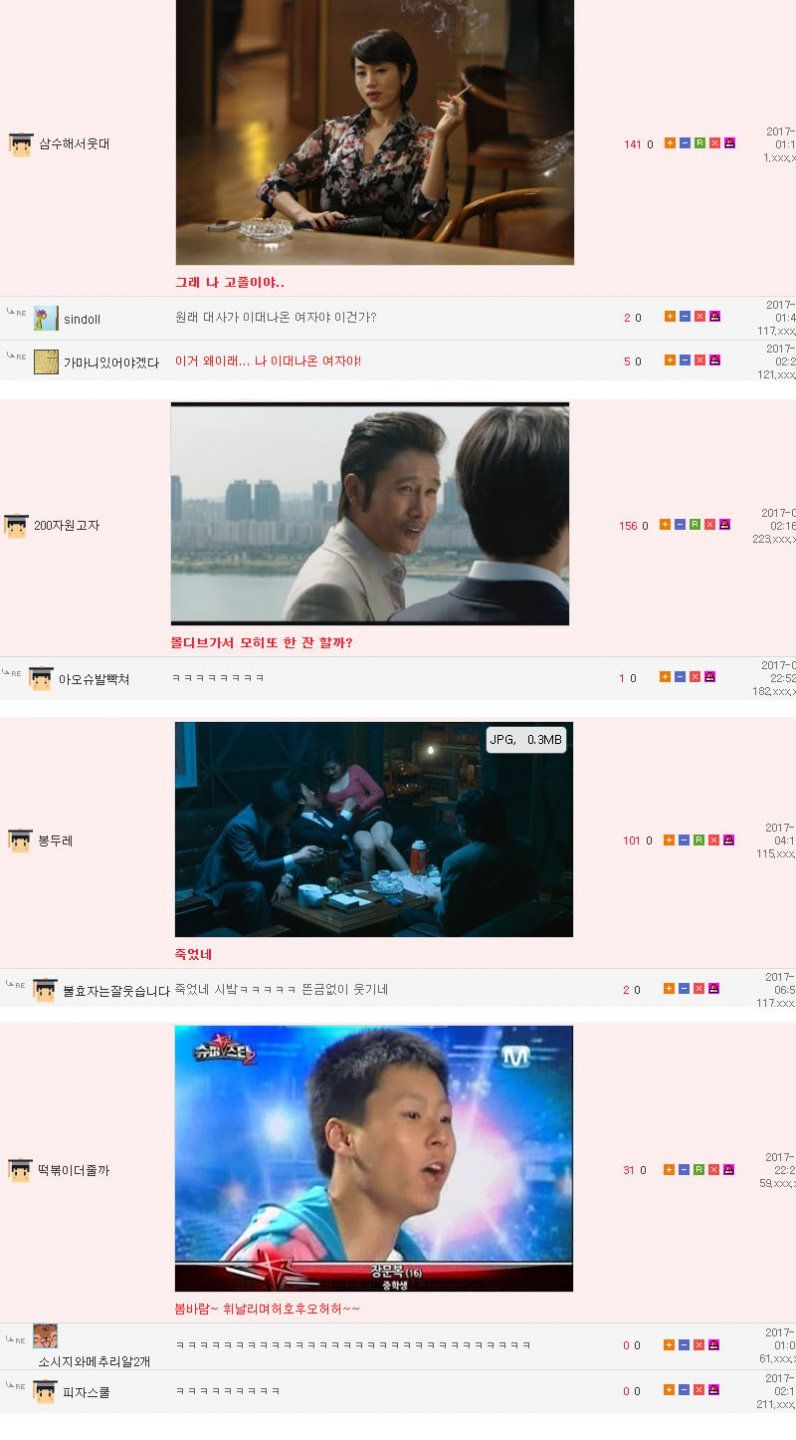This screenshot has width=796, height=1440.
Task: Reply to 삼수해서웃대's comment with R icon
Action: coord(700,143)
